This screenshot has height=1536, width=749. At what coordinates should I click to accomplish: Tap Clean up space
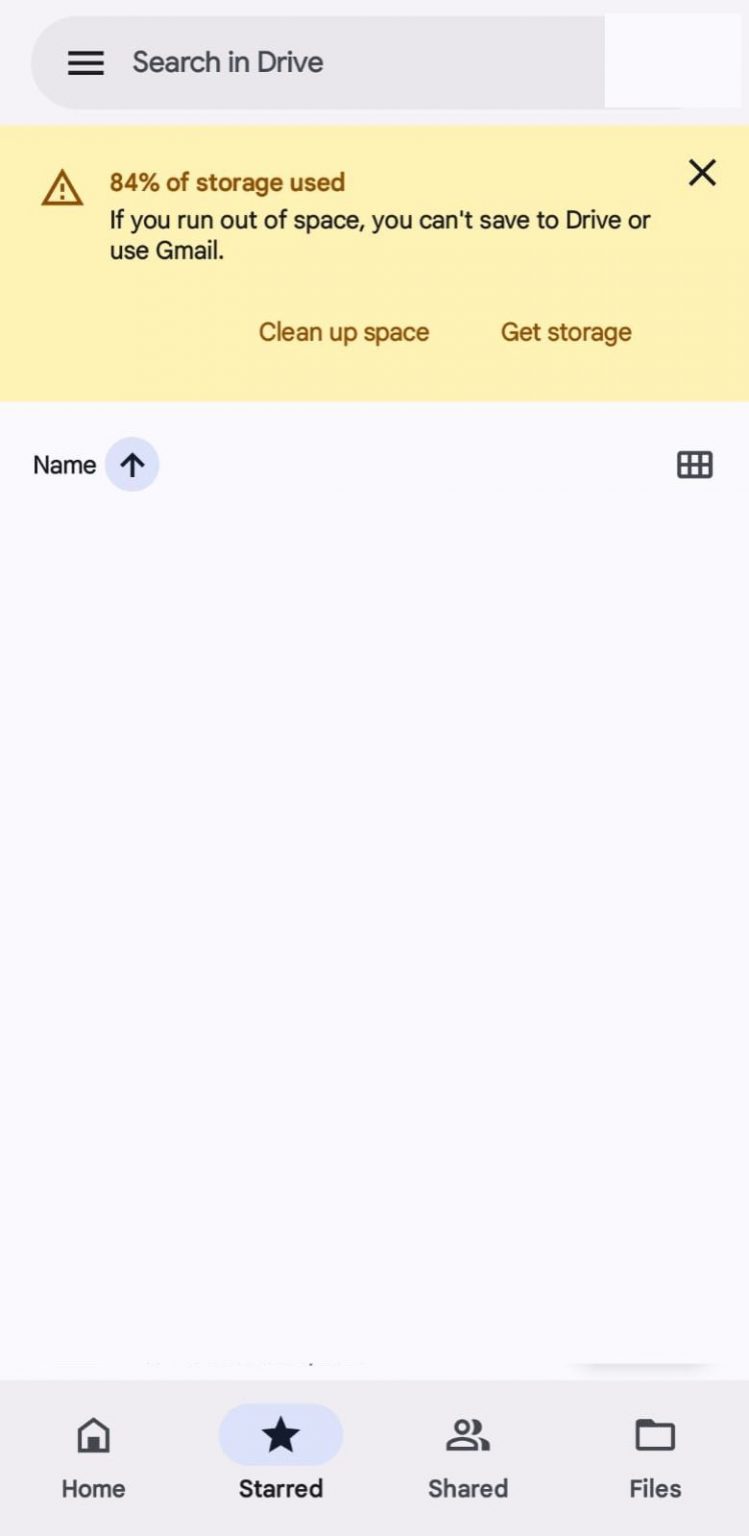click(344, 332)
